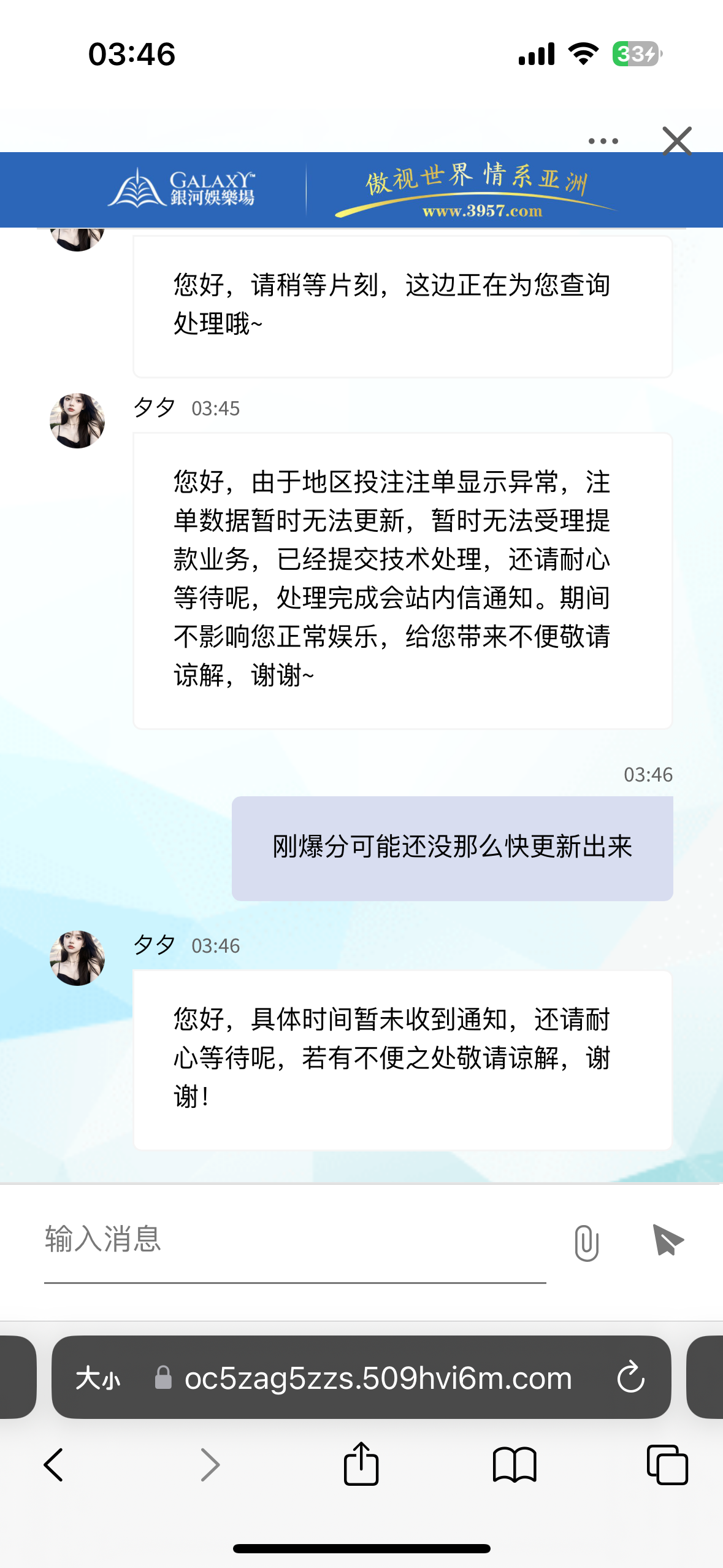Viewport: 723px width, 1568px height.
Task: Send the message with the arrow icon
Action: (x=668, y=1240)
